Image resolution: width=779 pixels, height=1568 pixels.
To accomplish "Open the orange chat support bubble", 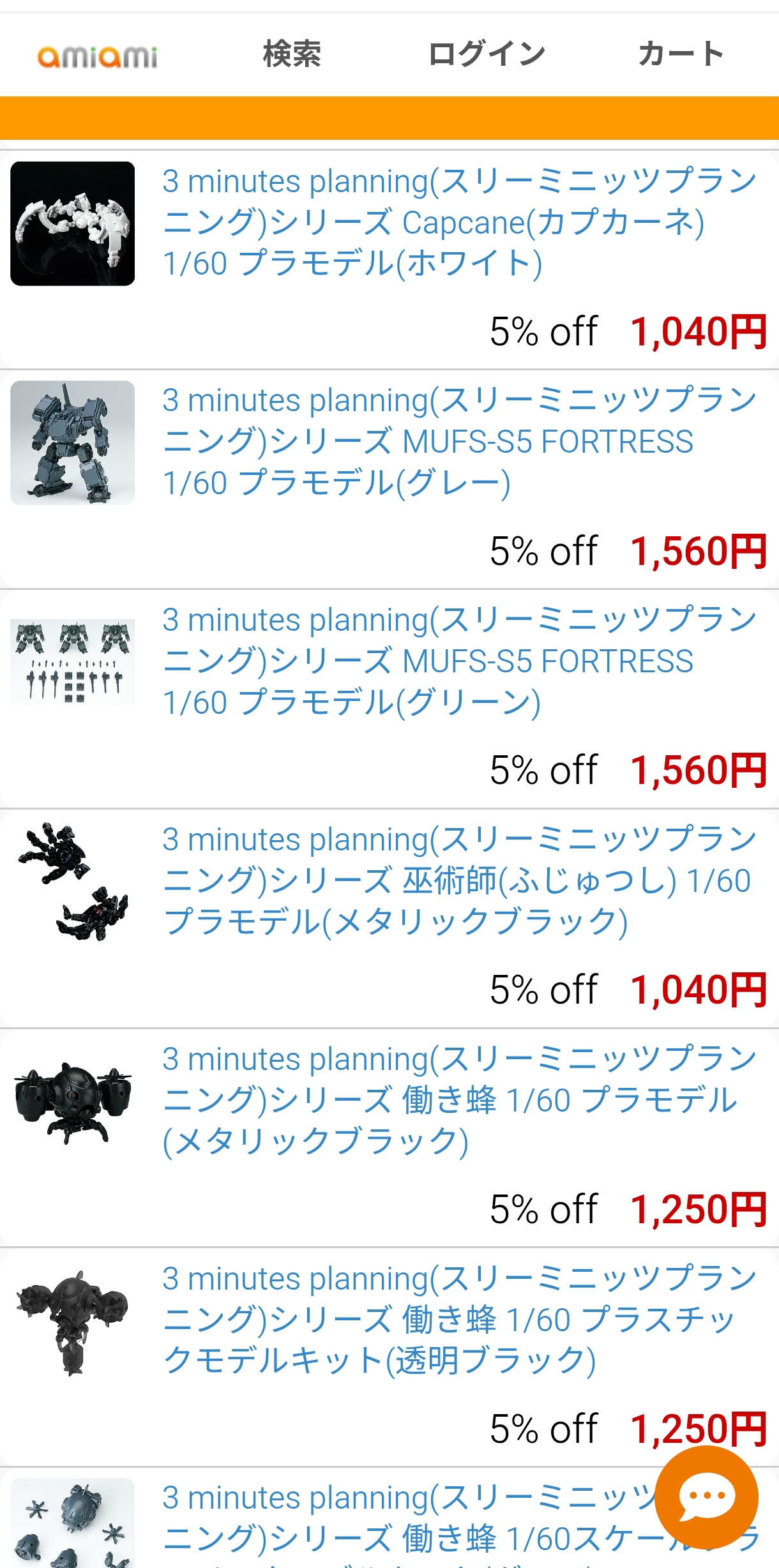I will (x=706, y=1496).
